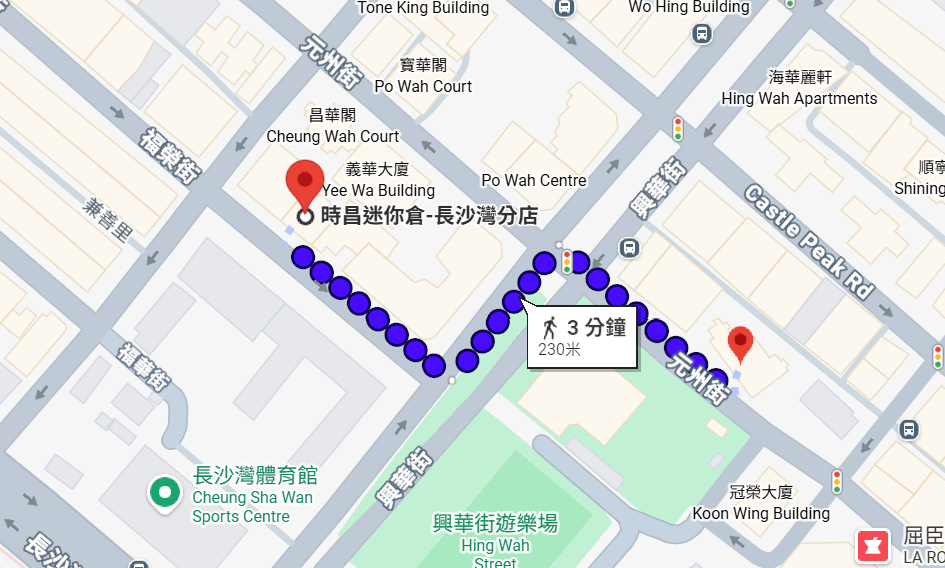Tap the bus stop icon near Wo Hing Building

tap(702, 33)
